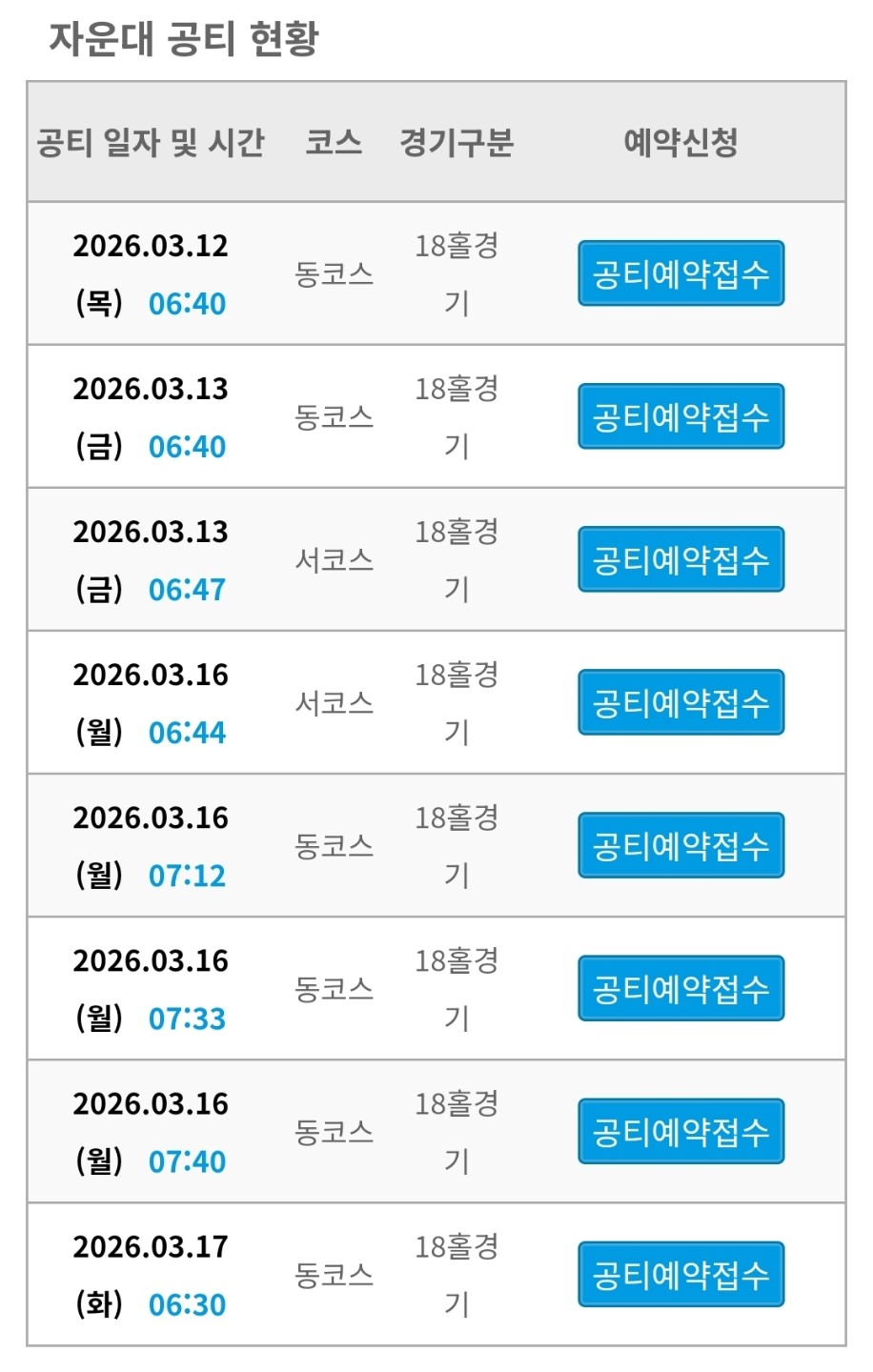Tap 공티예약접수 for 2026.03.12 06:40 동코스
Image resolution: width=873 pixels, height=1372 pixels.
coord(680,273)
